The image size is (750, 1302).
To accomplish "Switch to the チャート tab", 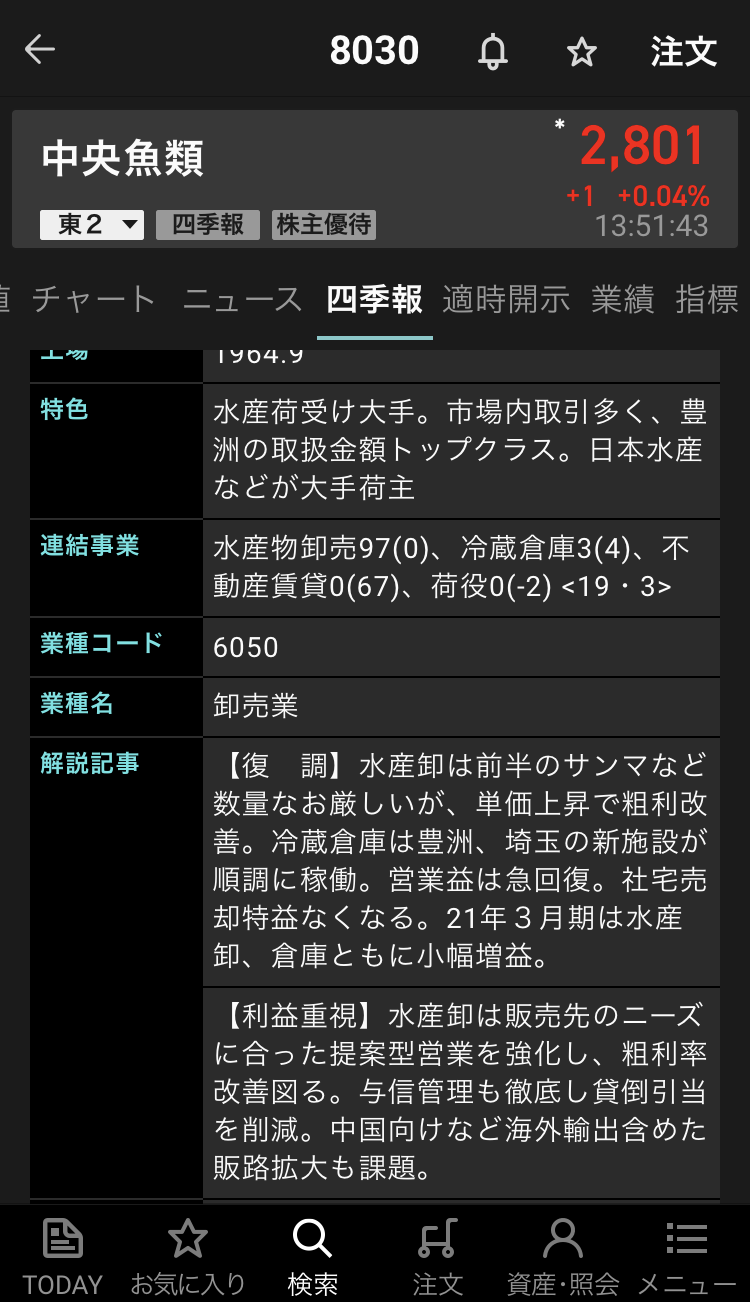I will (94, 299).
